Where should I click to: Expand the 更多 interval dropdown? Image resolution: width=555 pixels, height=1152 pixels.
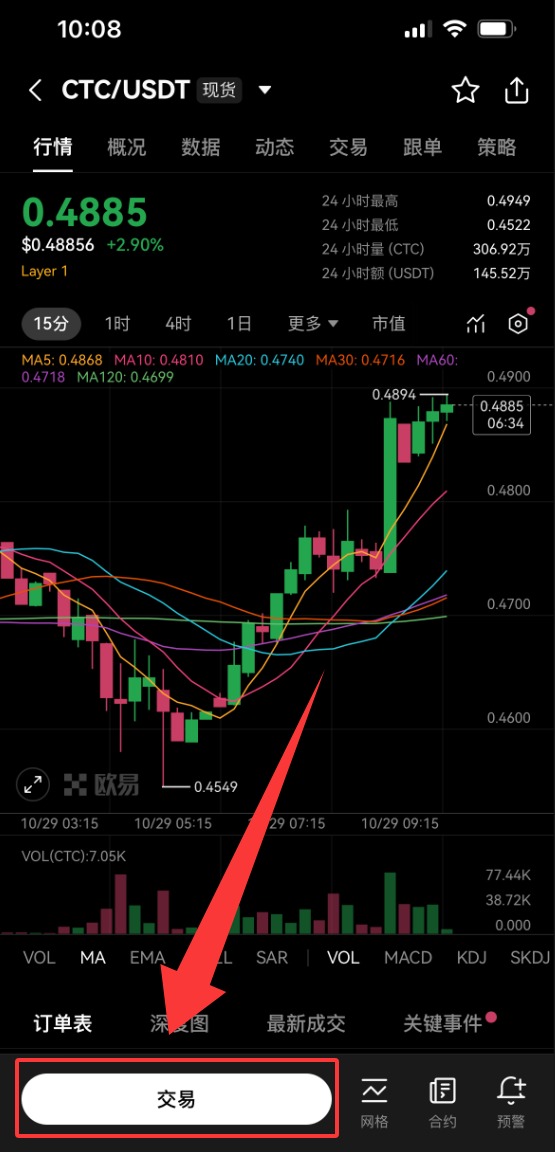click(x=313, y=323)
